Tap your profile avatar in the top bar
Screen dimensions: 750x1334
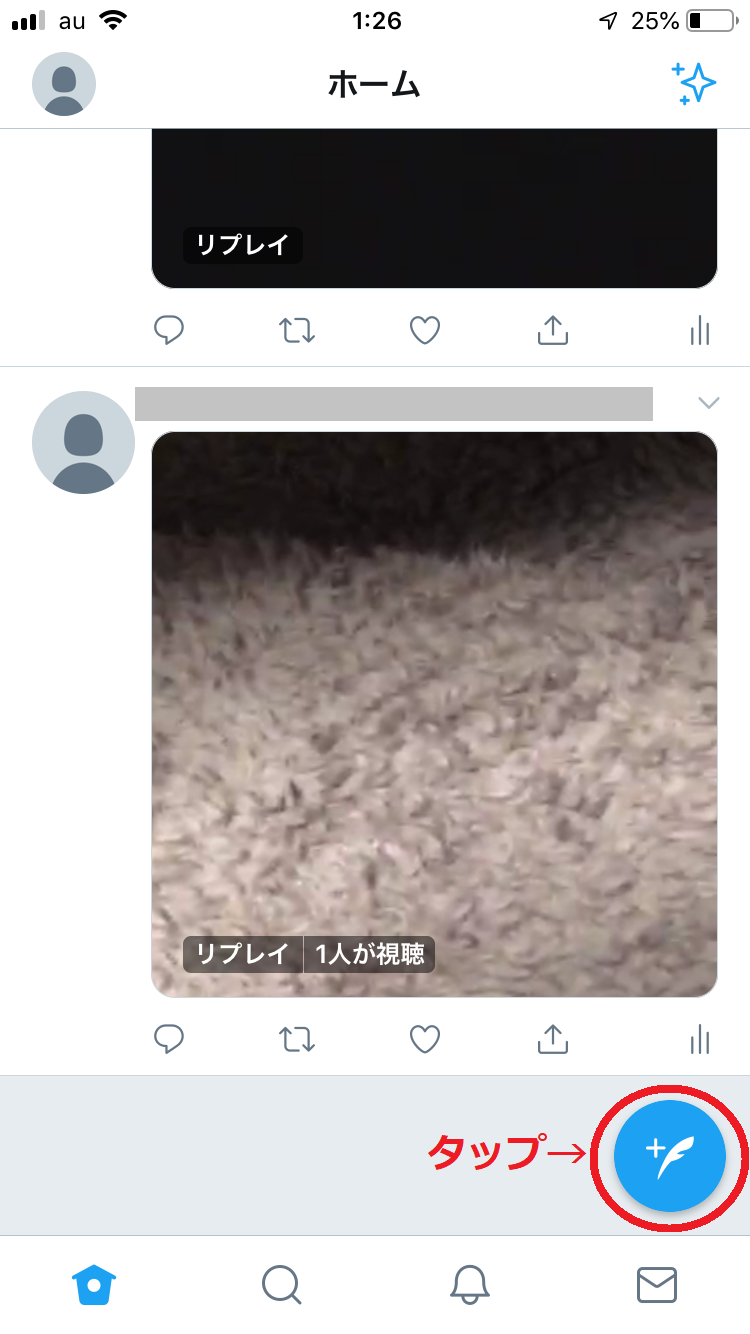click(63, 85)
